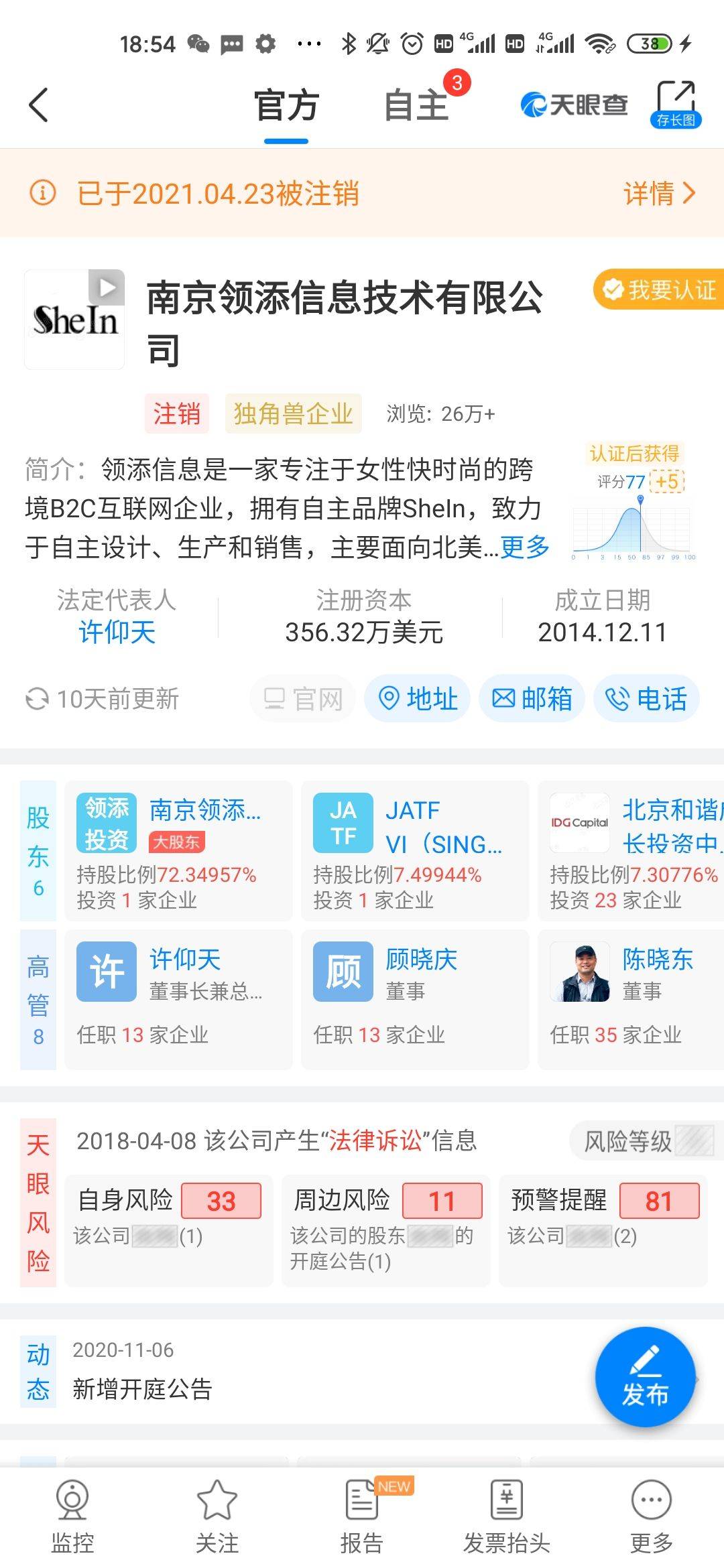View 自身风险 details

coord(169,1230)
